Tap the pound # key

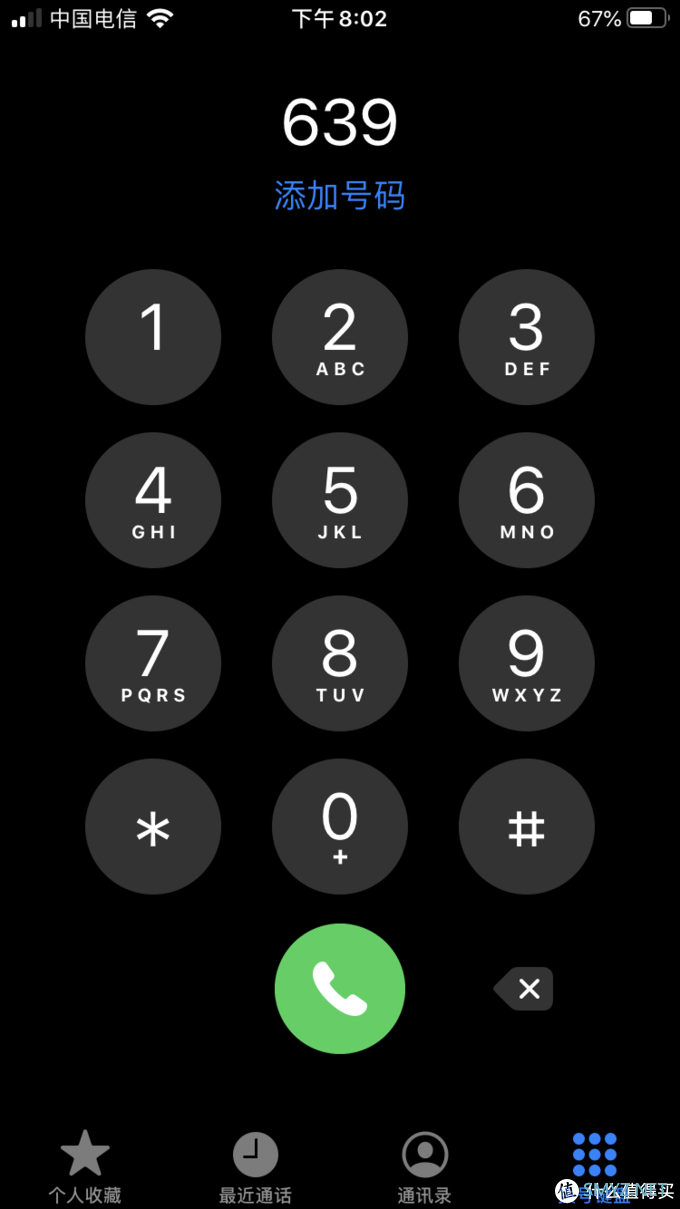point(526,827)
